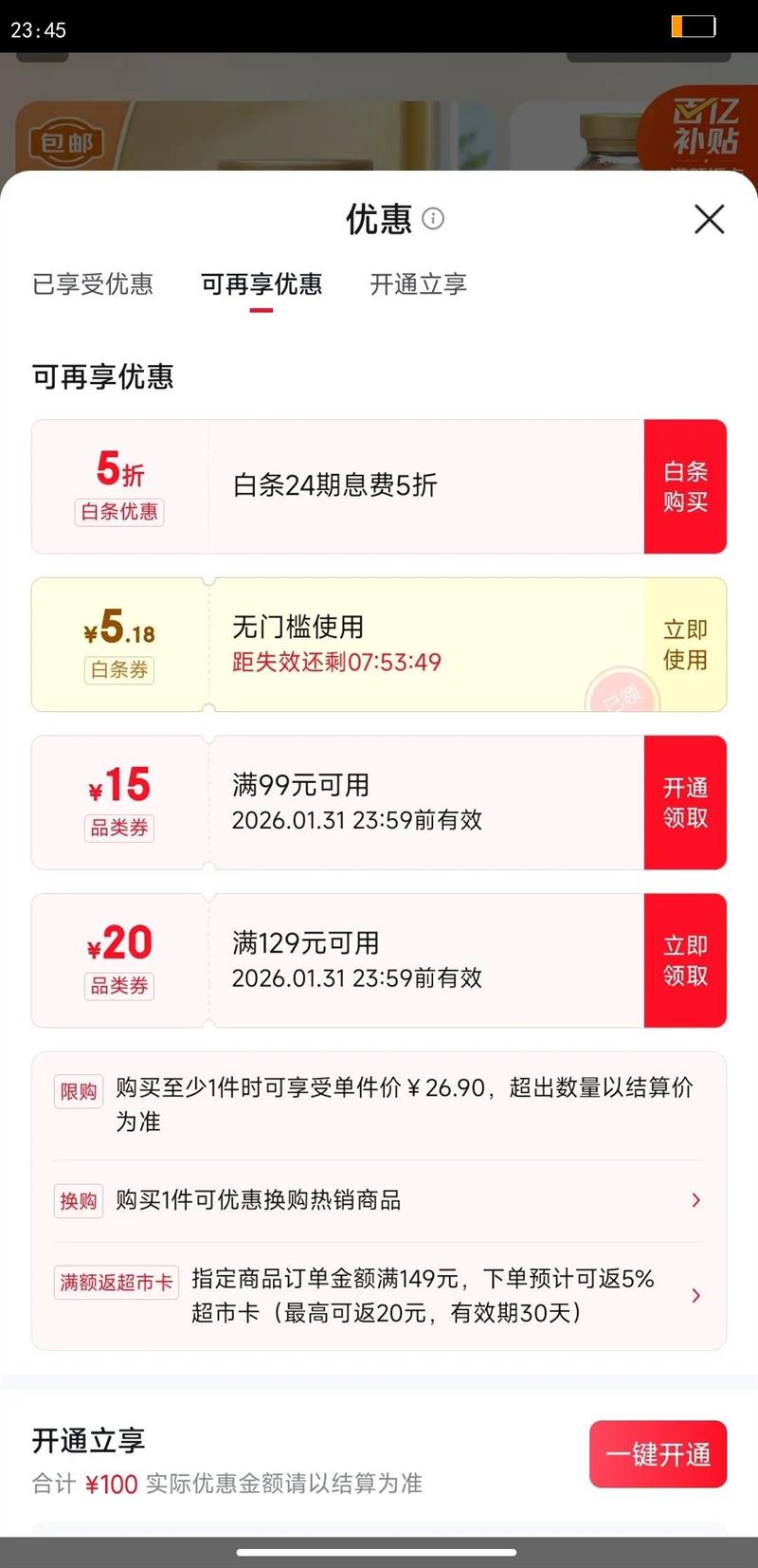Viewport: 758px width, 1568px height.
Task: Switch to the 开通立享 tab
Action: pos(418,285)
